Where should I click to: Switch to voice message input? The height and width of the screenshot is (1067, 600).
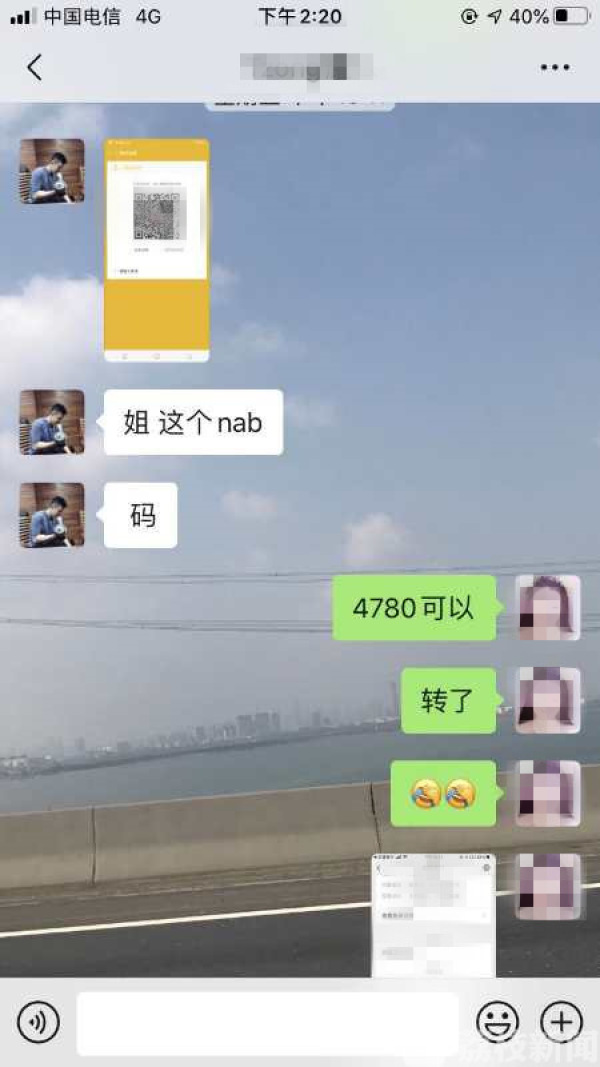(x=38, y=1022)
